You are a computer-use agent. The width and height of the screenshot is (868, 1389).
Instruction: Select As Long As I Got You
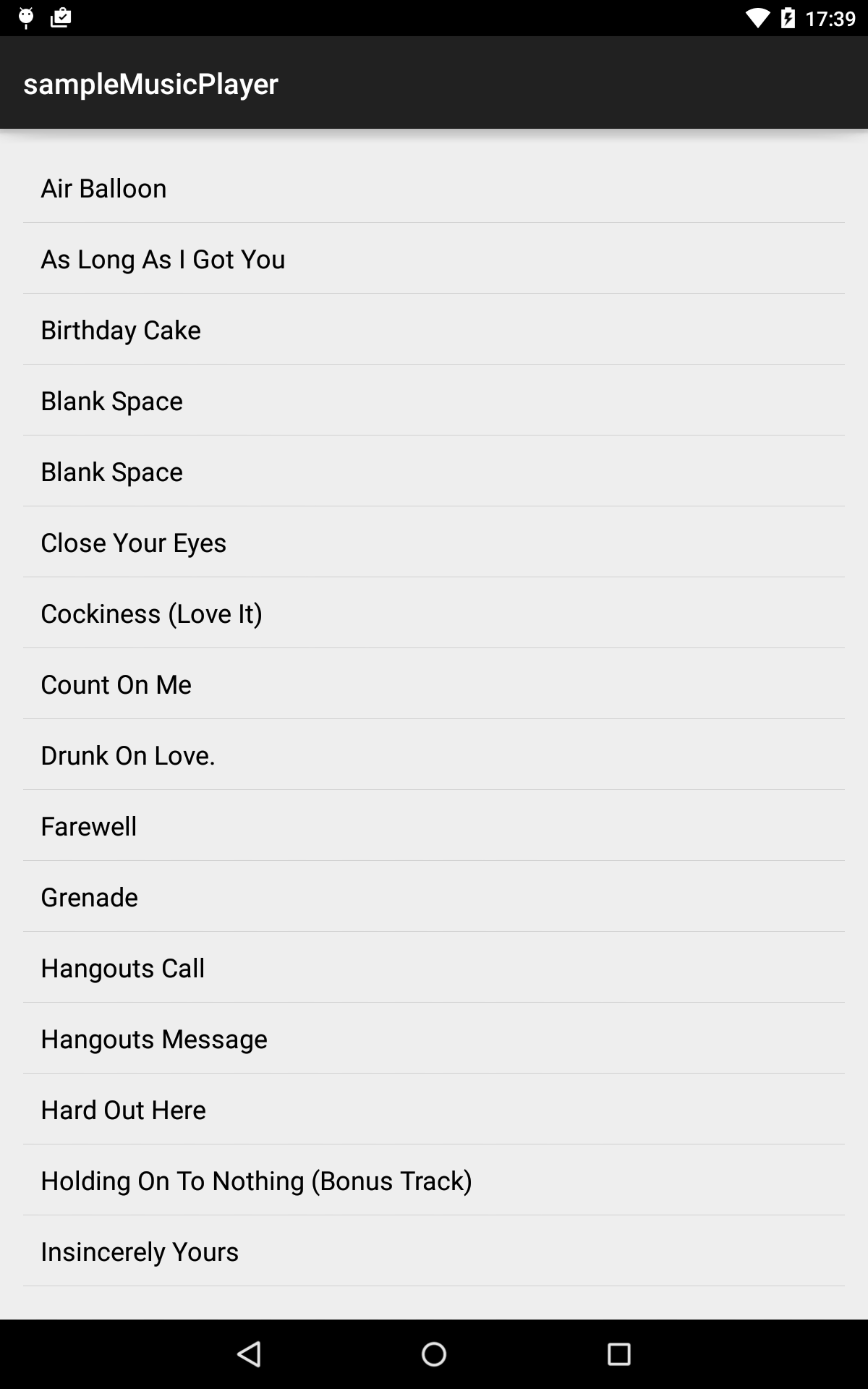[x=163, y=259]
